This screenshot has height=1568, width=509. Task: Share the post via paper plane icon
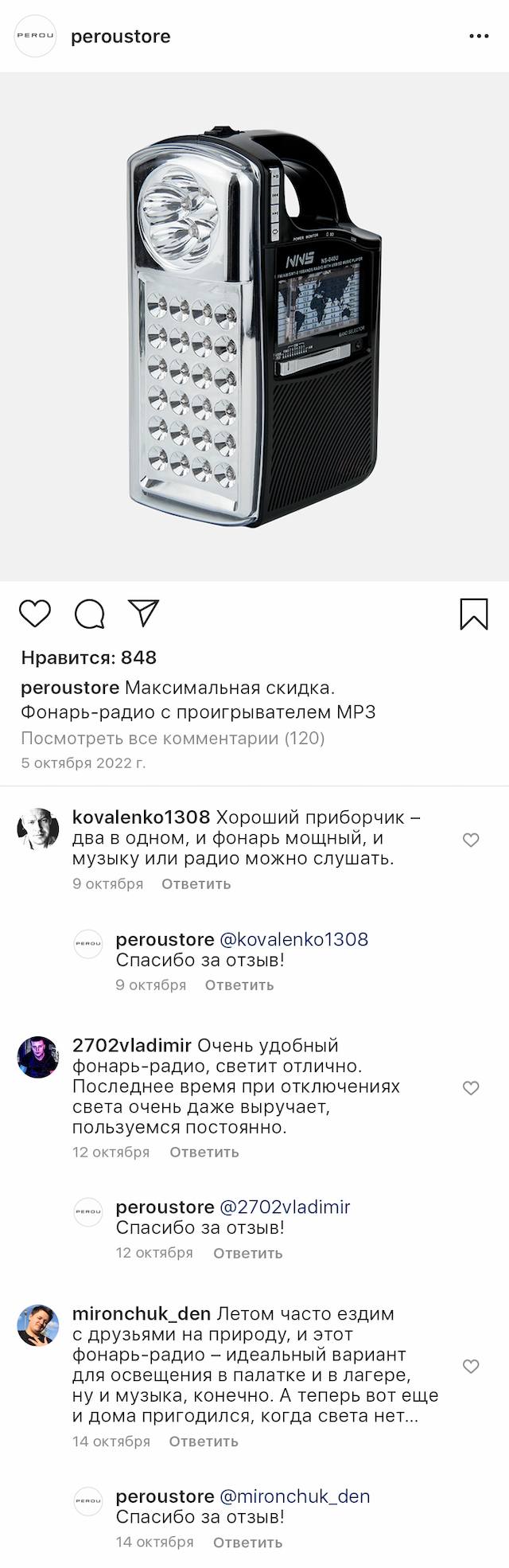[x=144, y=613]
